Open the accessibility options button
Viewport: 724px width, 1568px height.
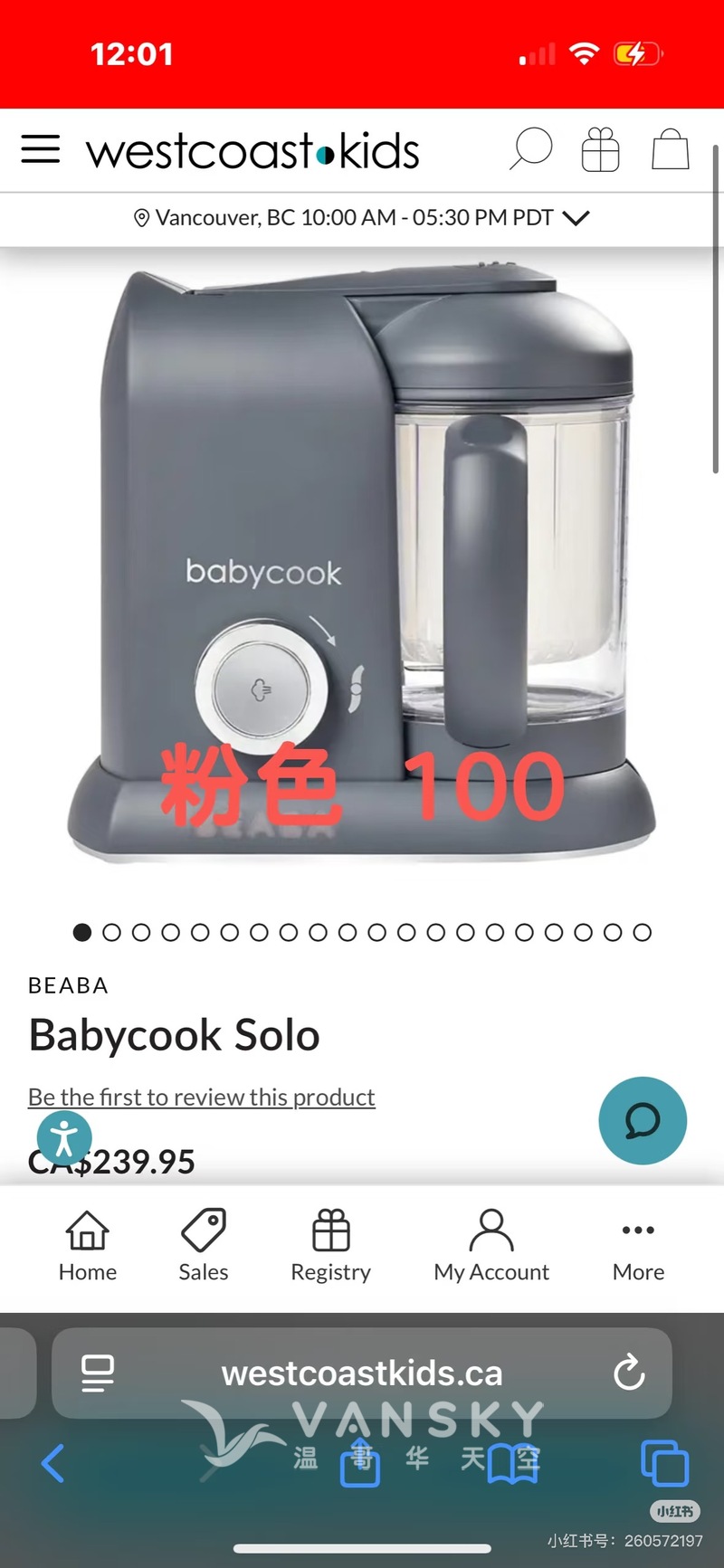(64, 1138)
